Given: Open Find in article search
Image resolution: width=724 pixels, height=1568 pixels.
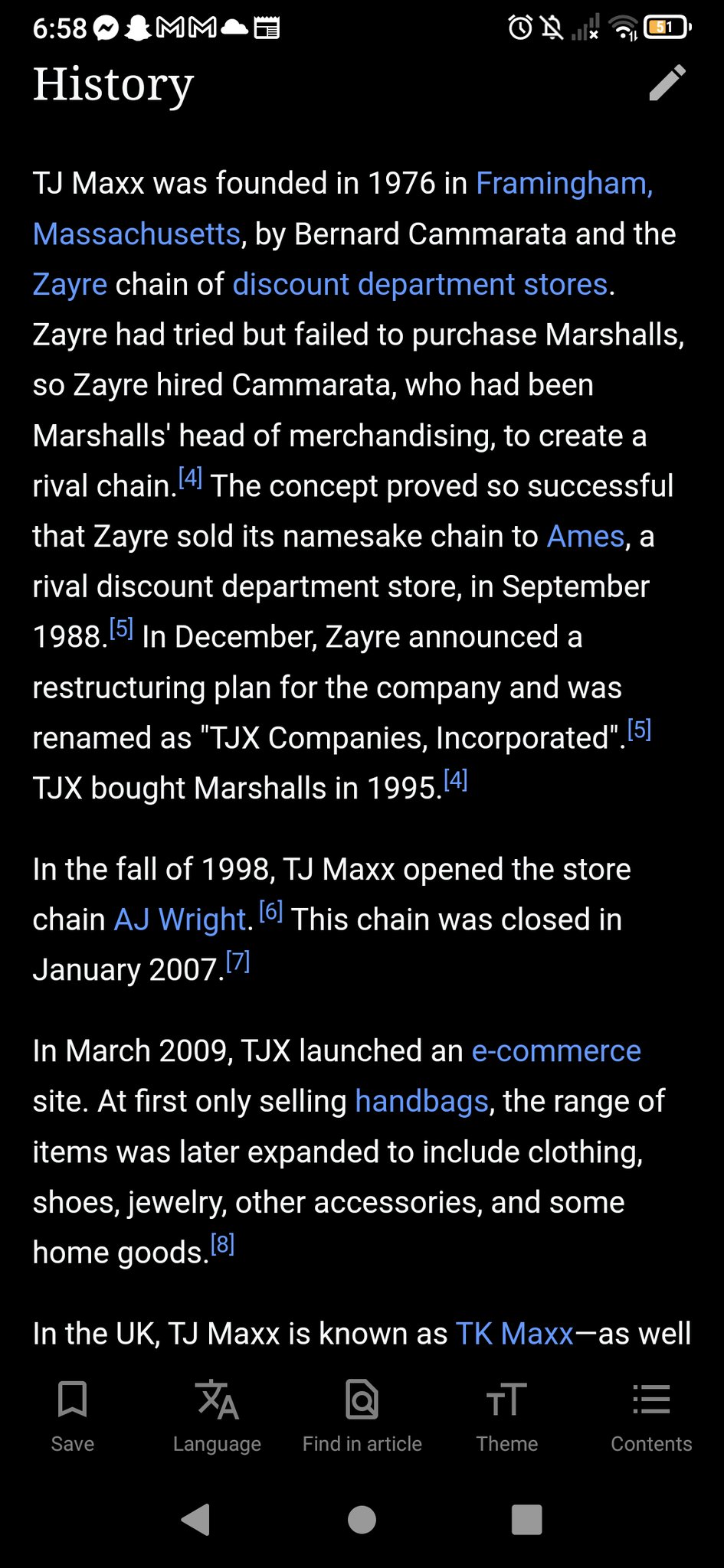Looking at the screenshot, I should point(362,1415).
